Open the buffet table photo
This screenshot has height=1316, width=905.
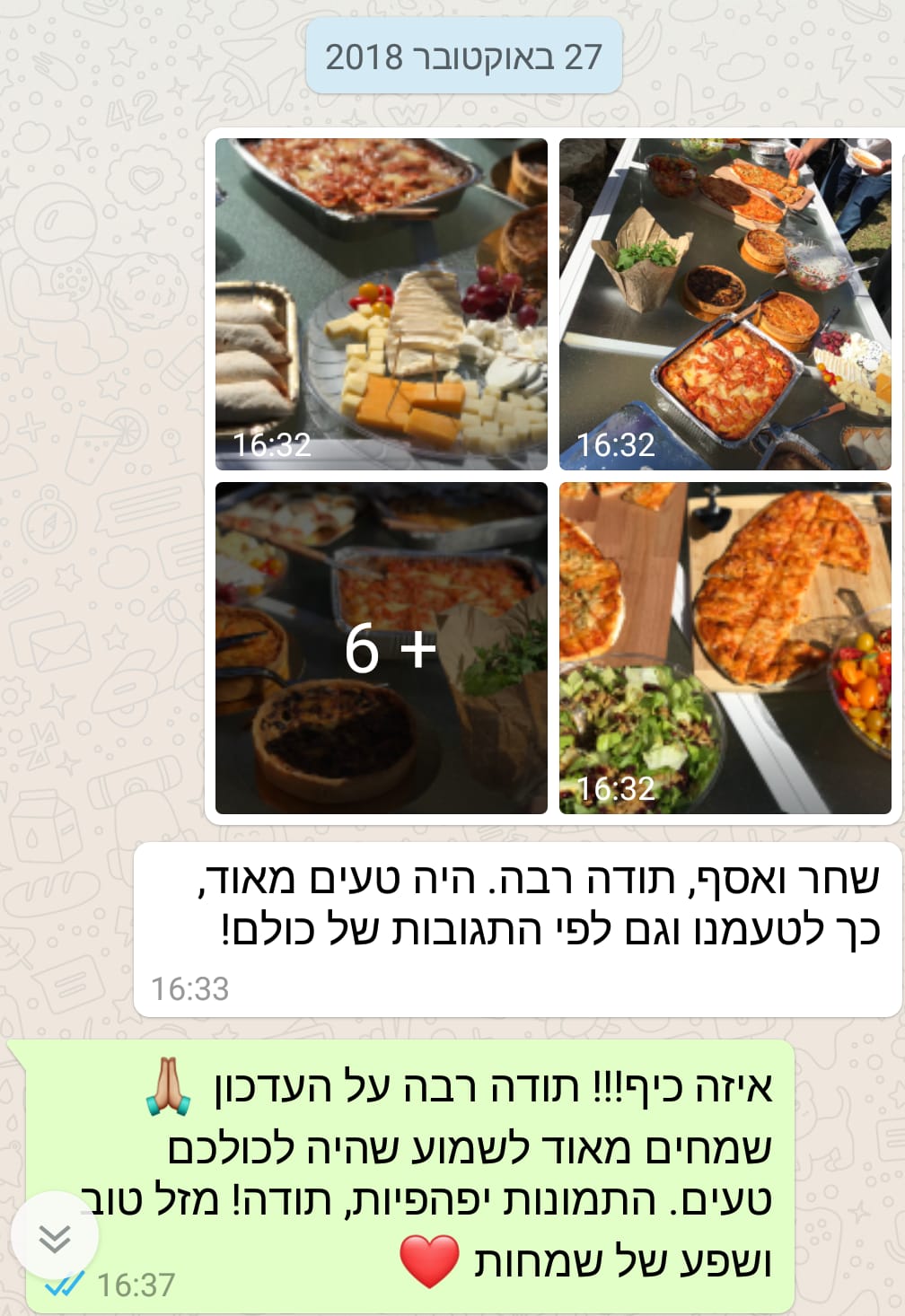point(725,303)
